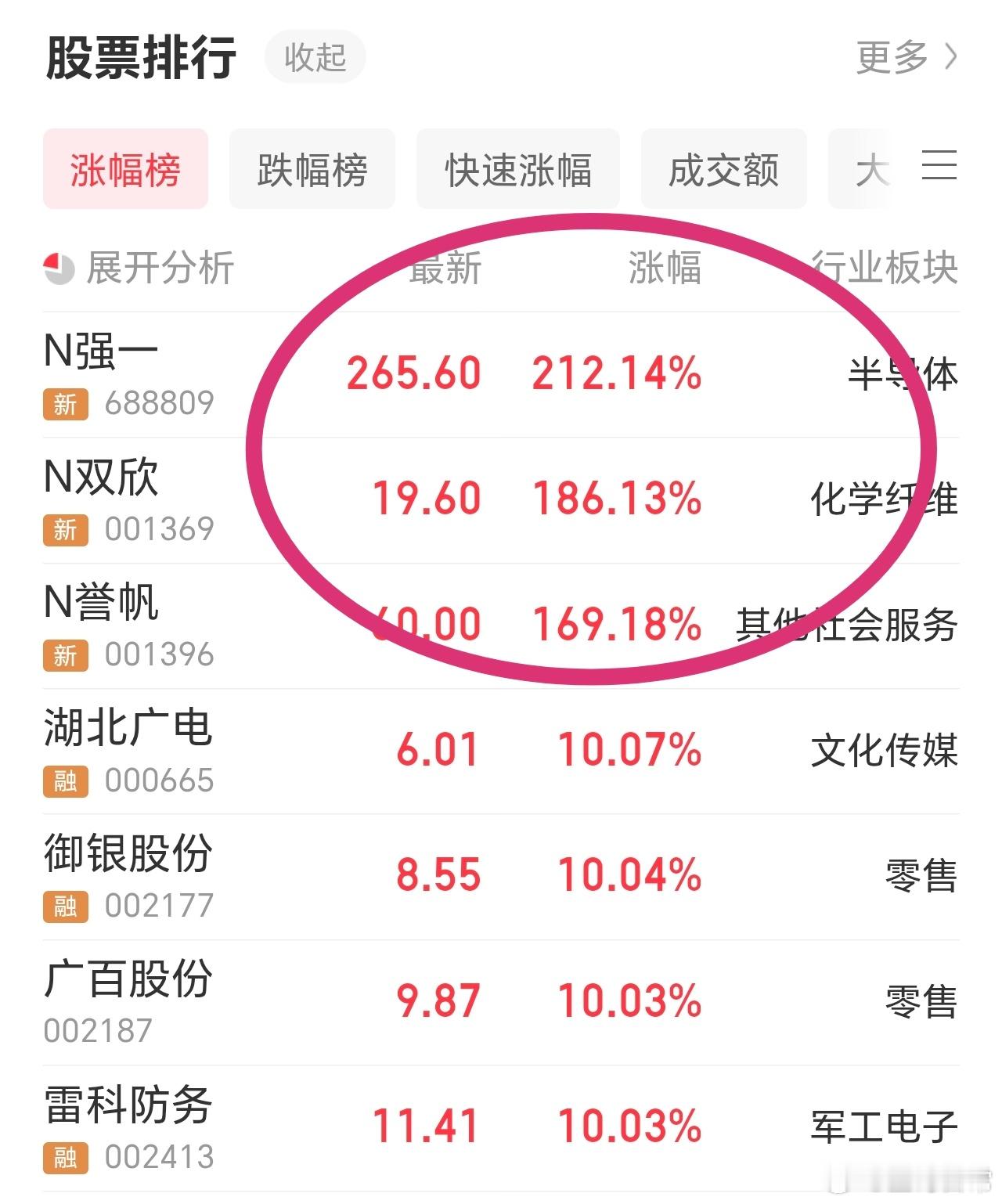
Task: Click the 广百股份 stock entry
Action: pyautogui.click(x=125, y=979)
